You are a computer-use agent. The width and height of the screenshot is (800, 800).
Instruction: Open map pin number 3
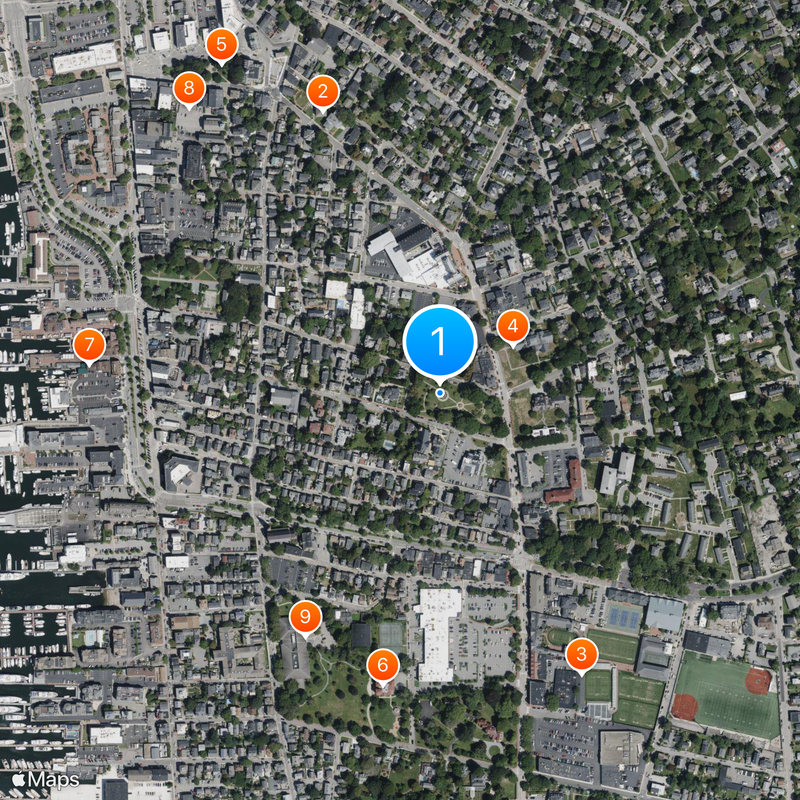pyautogui.click(x=581, y=655)
